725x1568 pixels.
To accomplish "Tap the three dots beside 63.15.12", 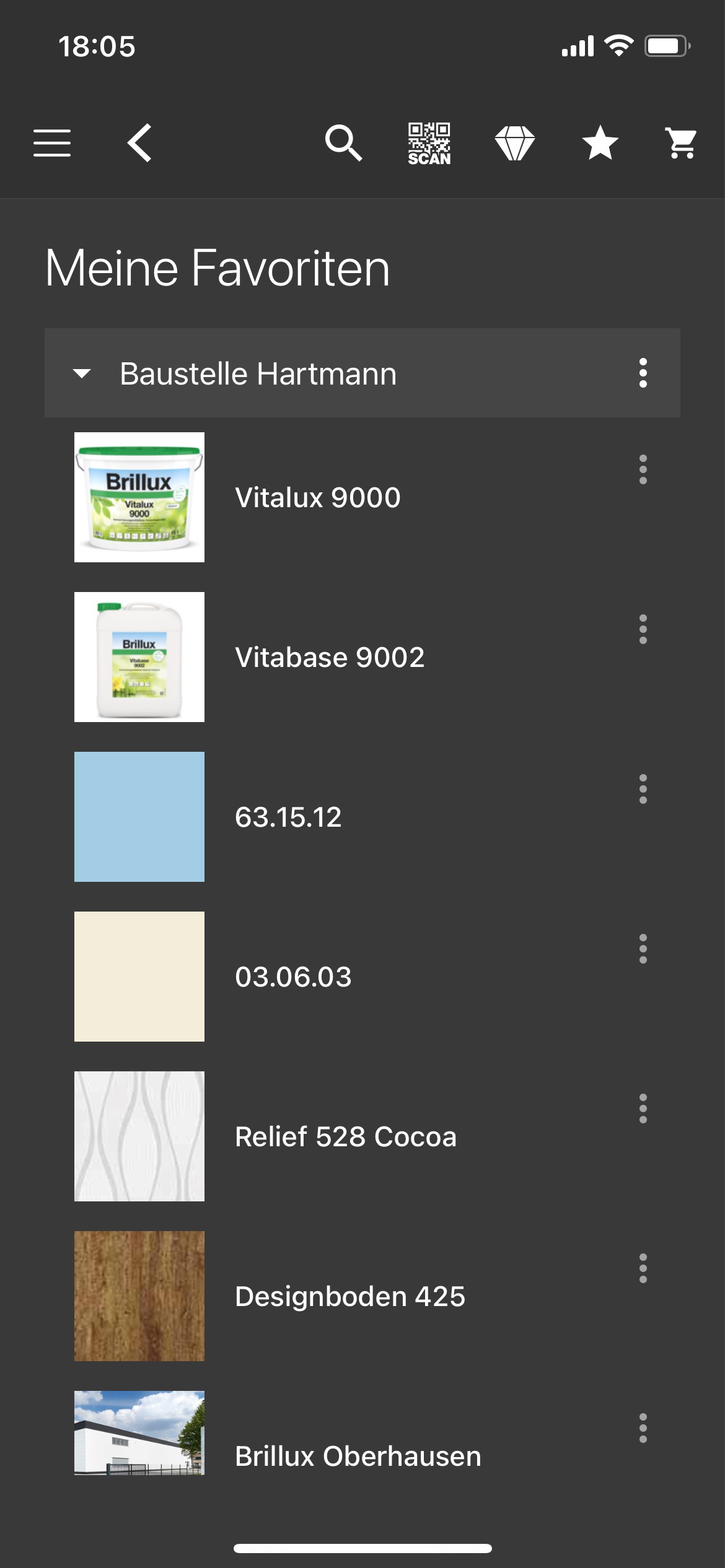I will pyautogui.click(x=643, y=789).
